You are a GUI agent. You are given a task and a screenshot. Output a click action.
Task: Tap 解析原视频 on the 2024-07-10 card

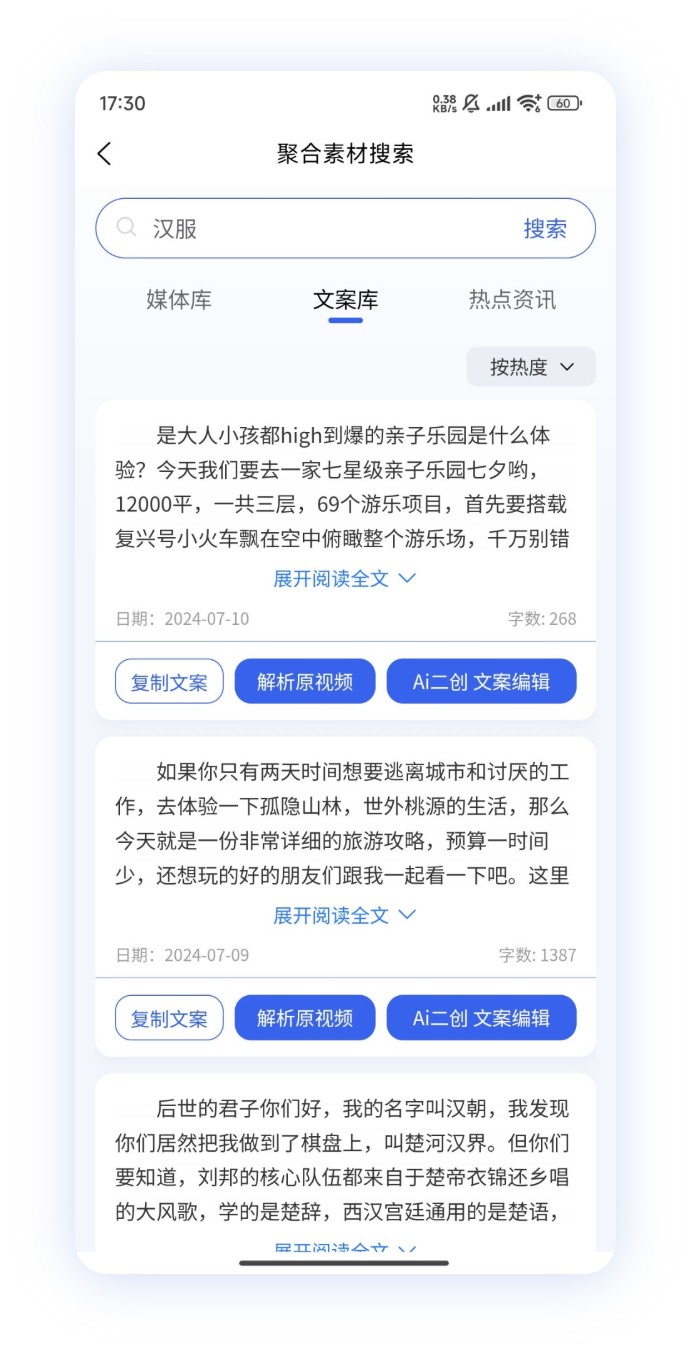(x=305, y=682)
